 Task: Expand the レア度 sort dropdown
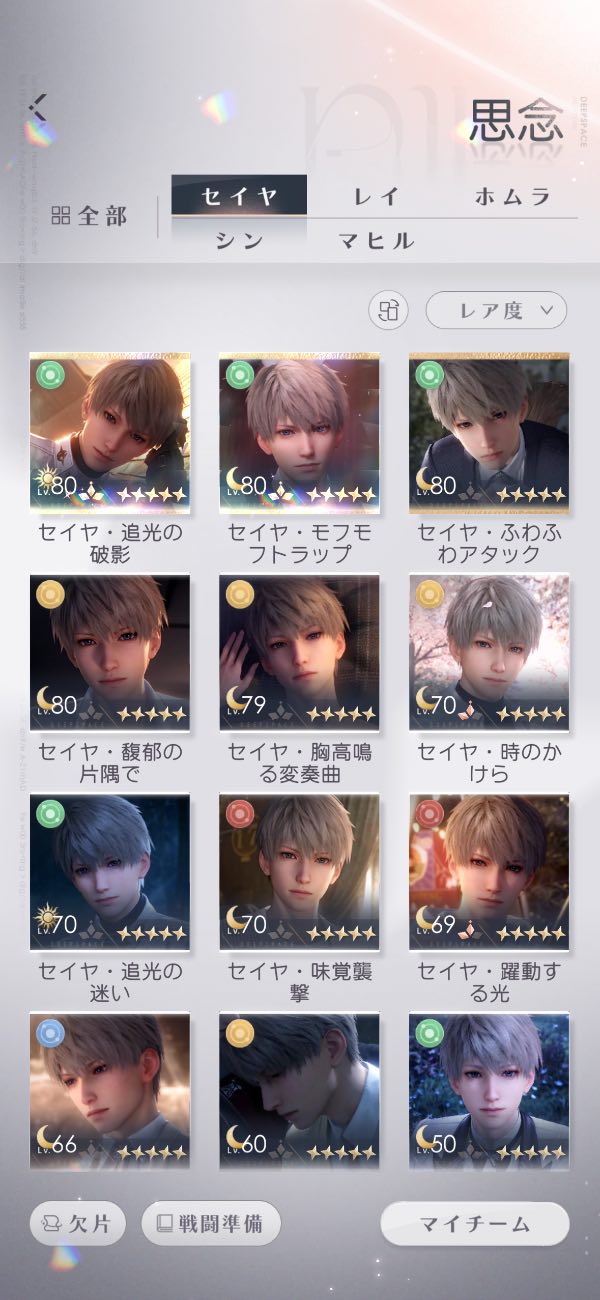[x=496, y=310]
